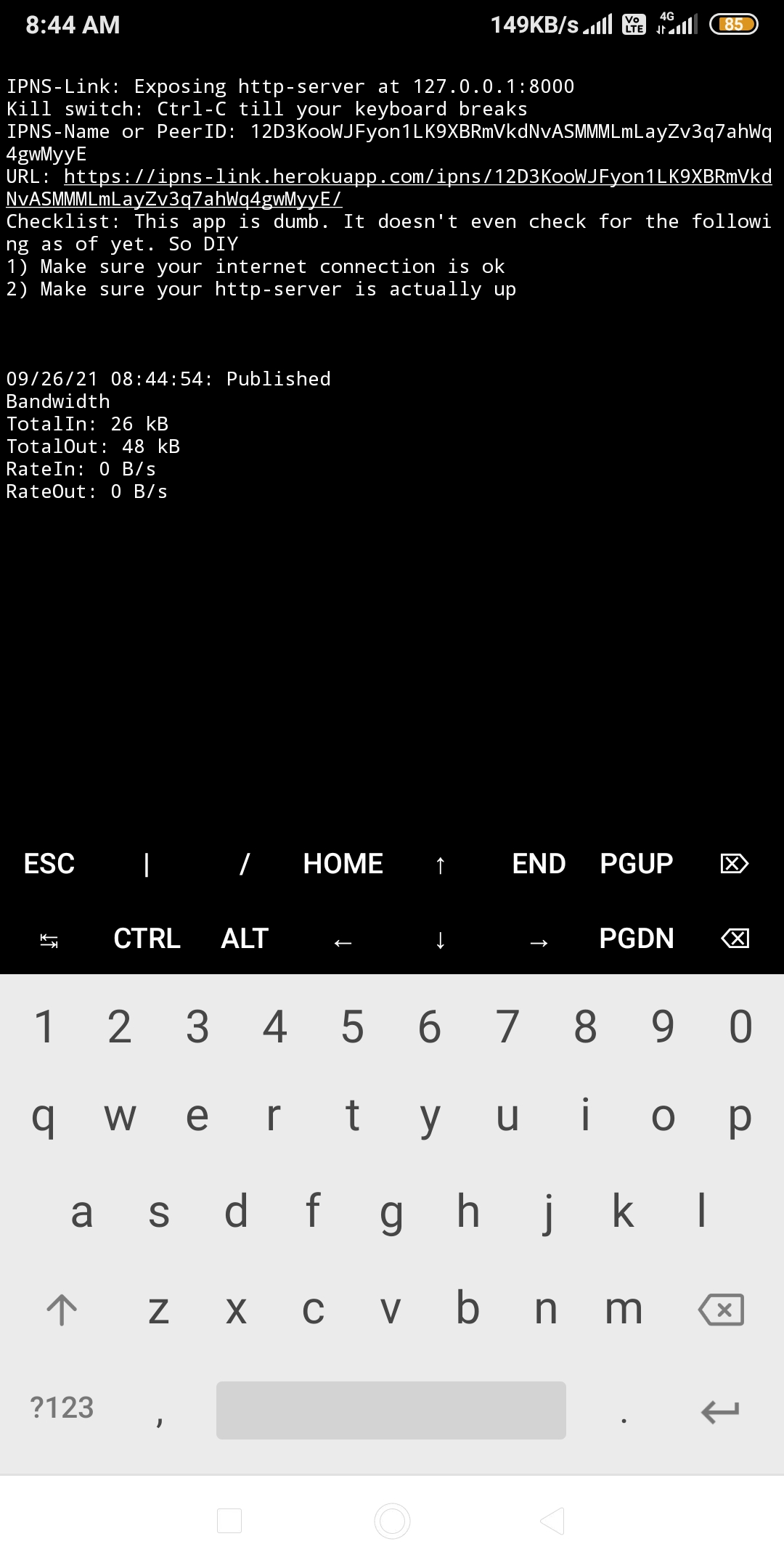Tap the backspace icon beside PGDN
784x1568 pixels.
tap(735, 939)
